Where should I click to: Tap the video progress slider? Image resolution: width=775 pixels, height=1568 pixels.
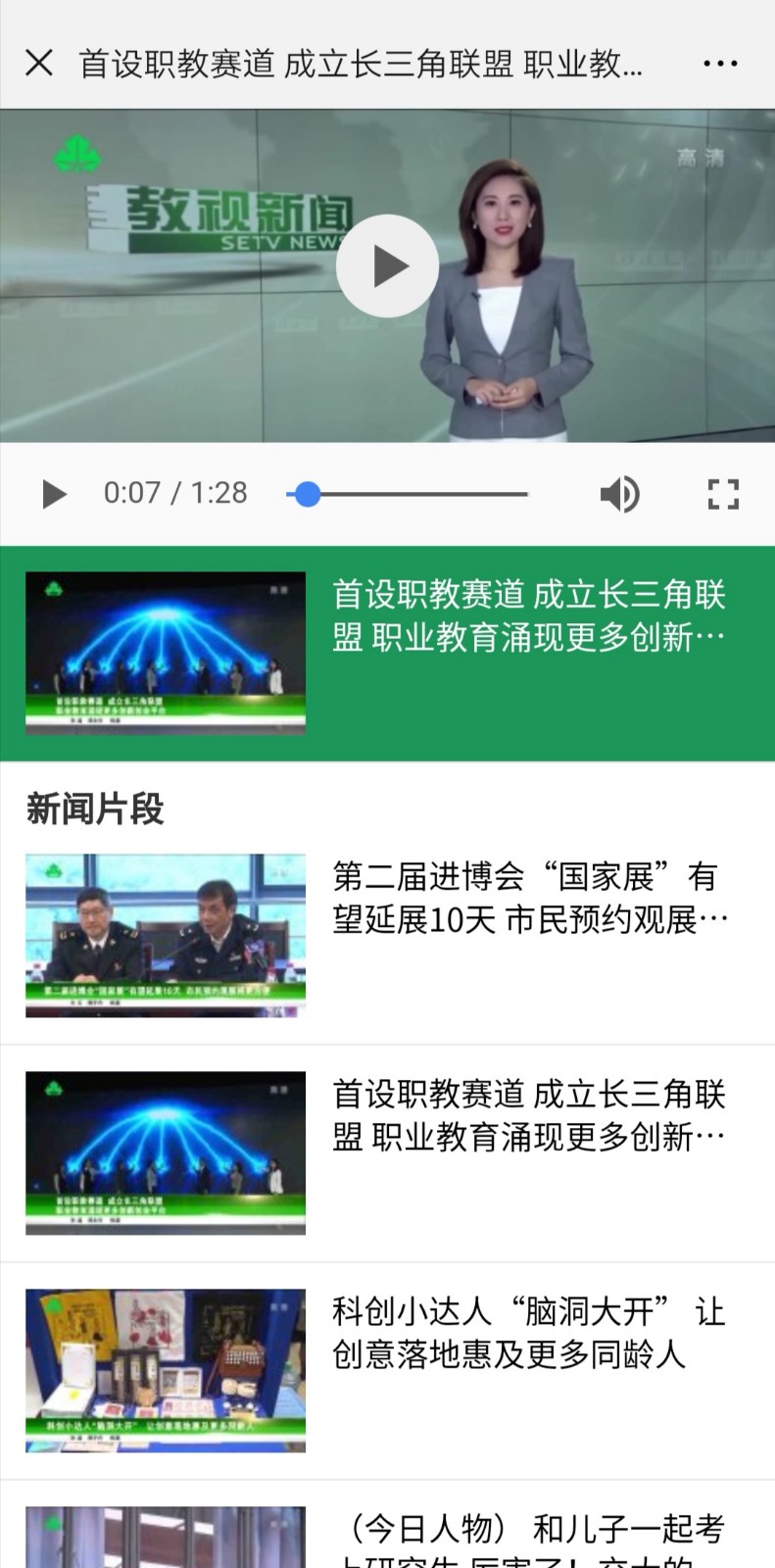tap(408, 494)
